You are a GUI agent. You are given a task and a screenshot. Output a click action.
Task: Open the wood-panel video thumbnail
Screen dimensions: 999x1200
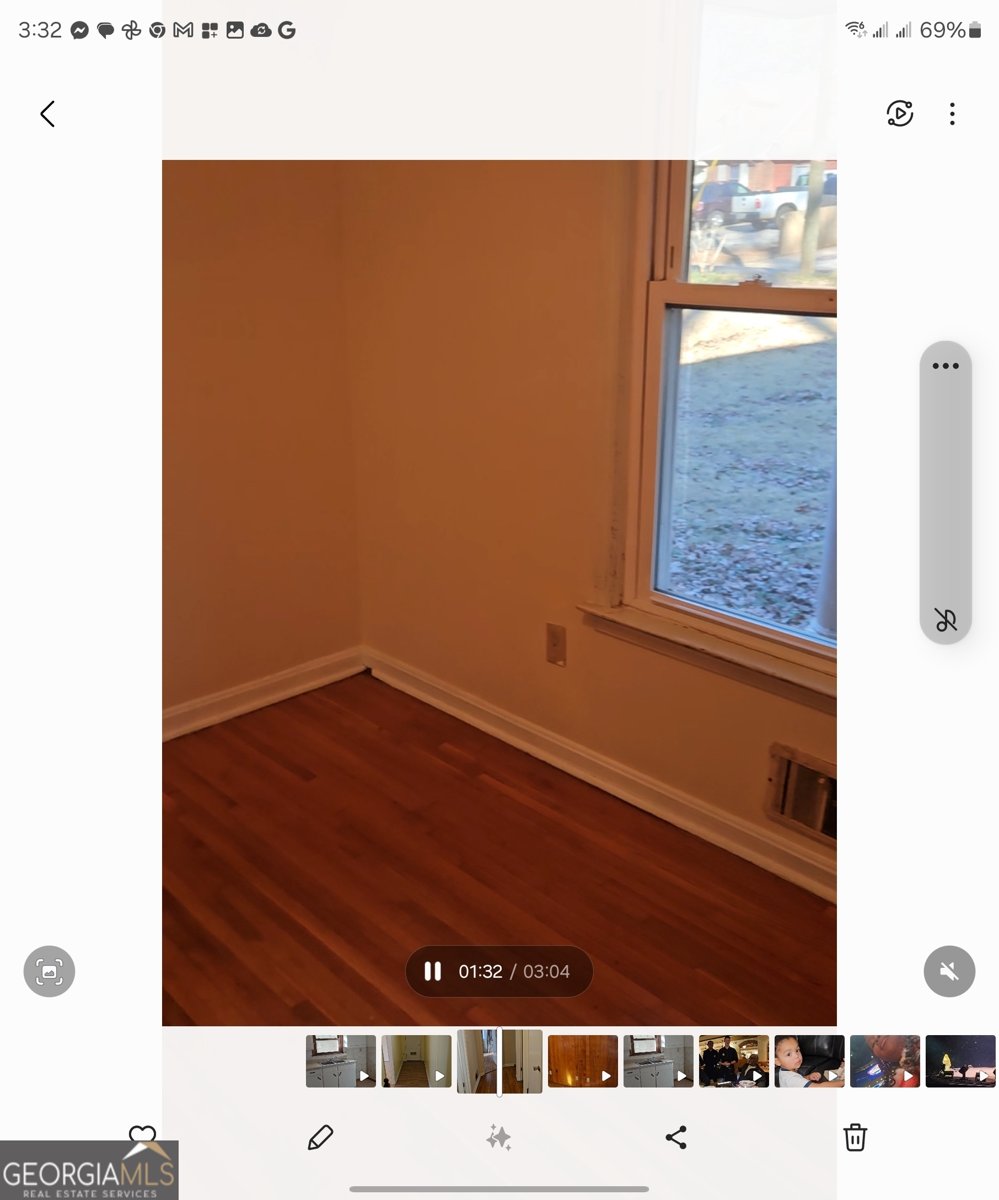(x=582, y=1061)
